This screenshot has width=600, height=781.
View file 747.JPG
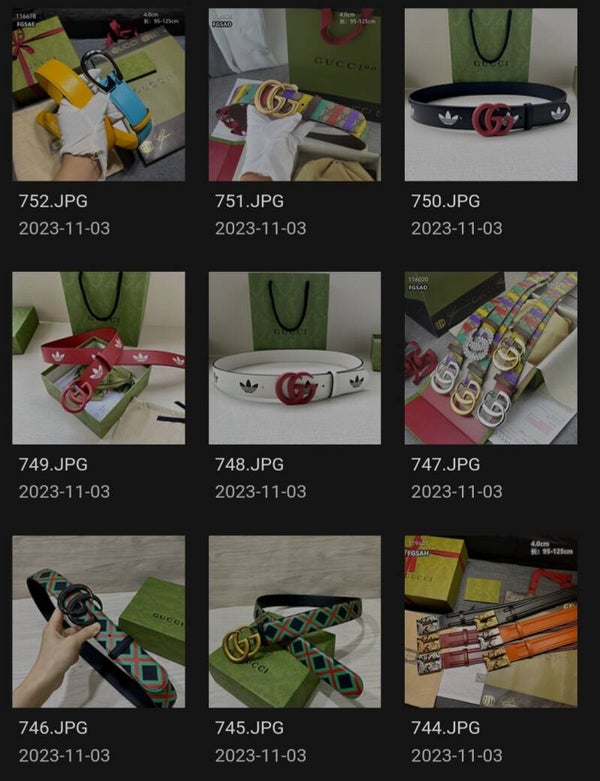[490, 358]
